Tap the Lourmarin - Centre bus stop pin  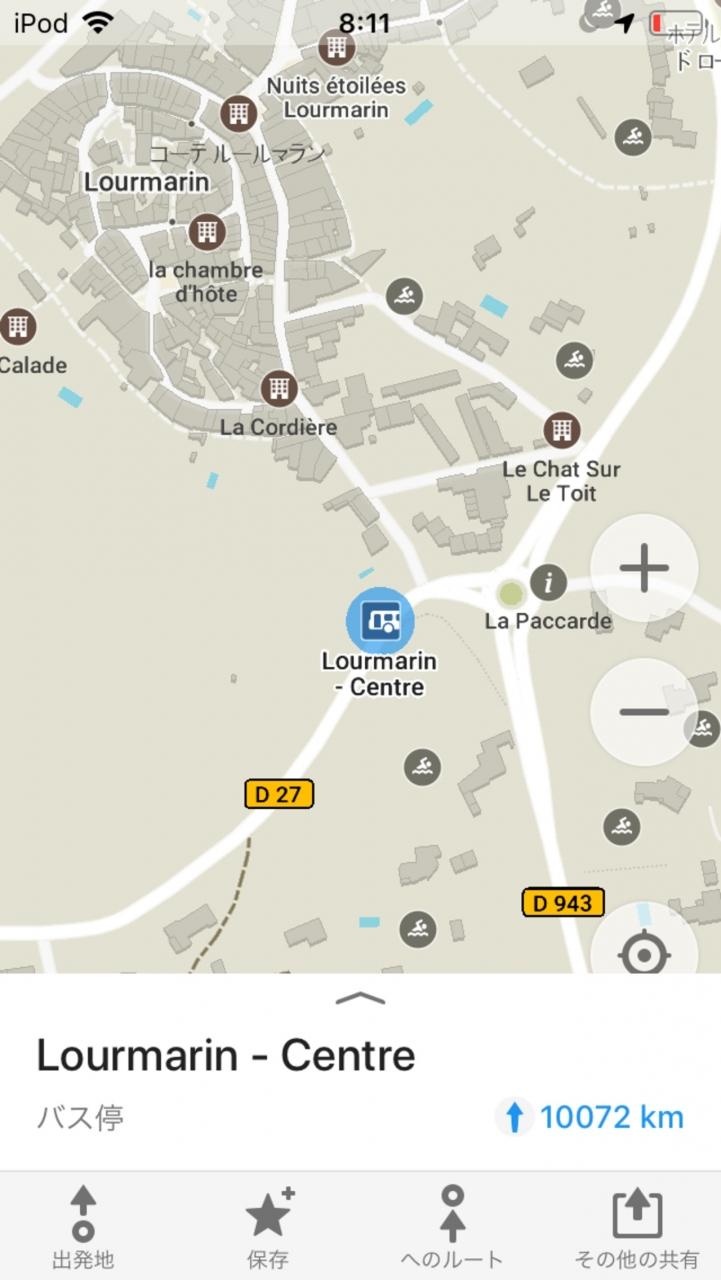[380, 621]
